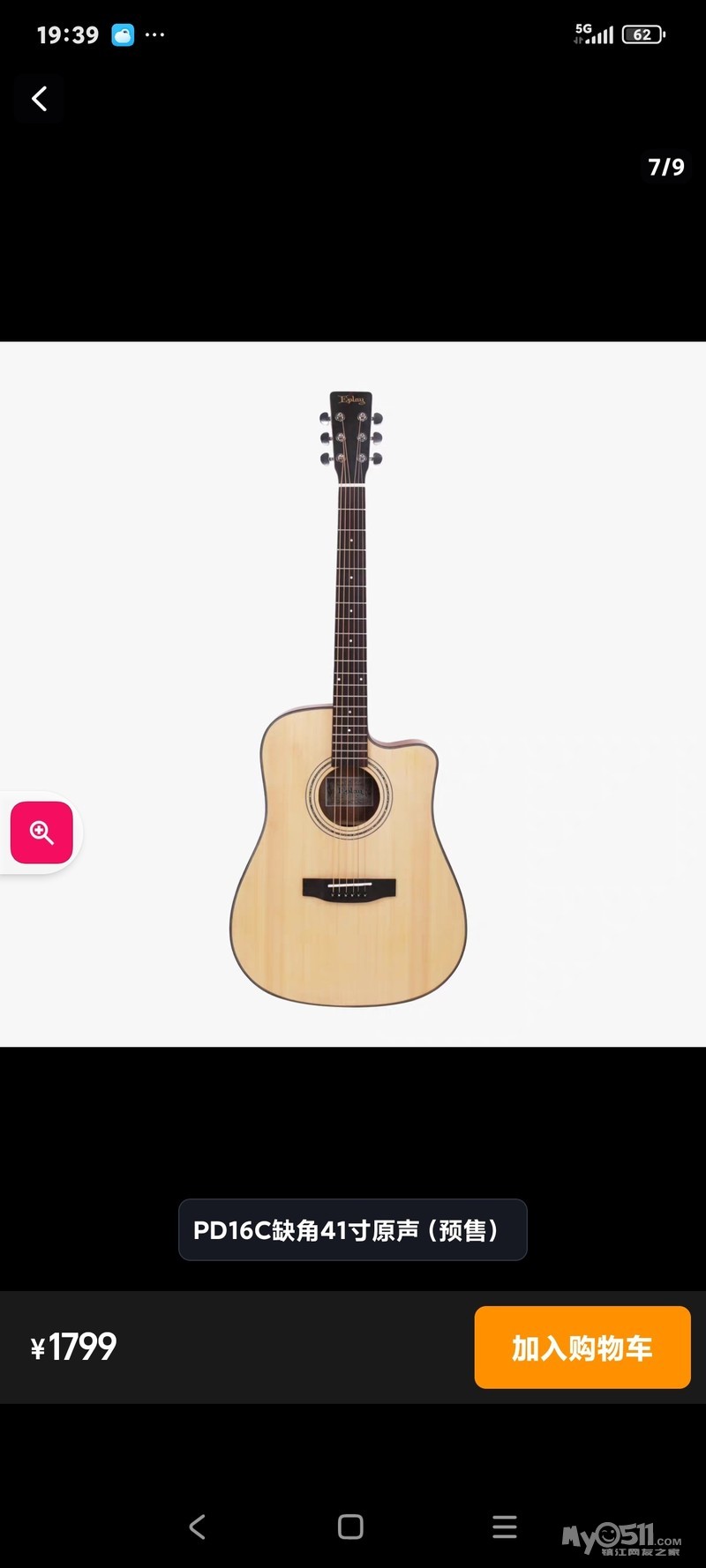Select the PD16C缺角41寸原声 variant label
The image size is (706, 1568).
[352, 1229]
